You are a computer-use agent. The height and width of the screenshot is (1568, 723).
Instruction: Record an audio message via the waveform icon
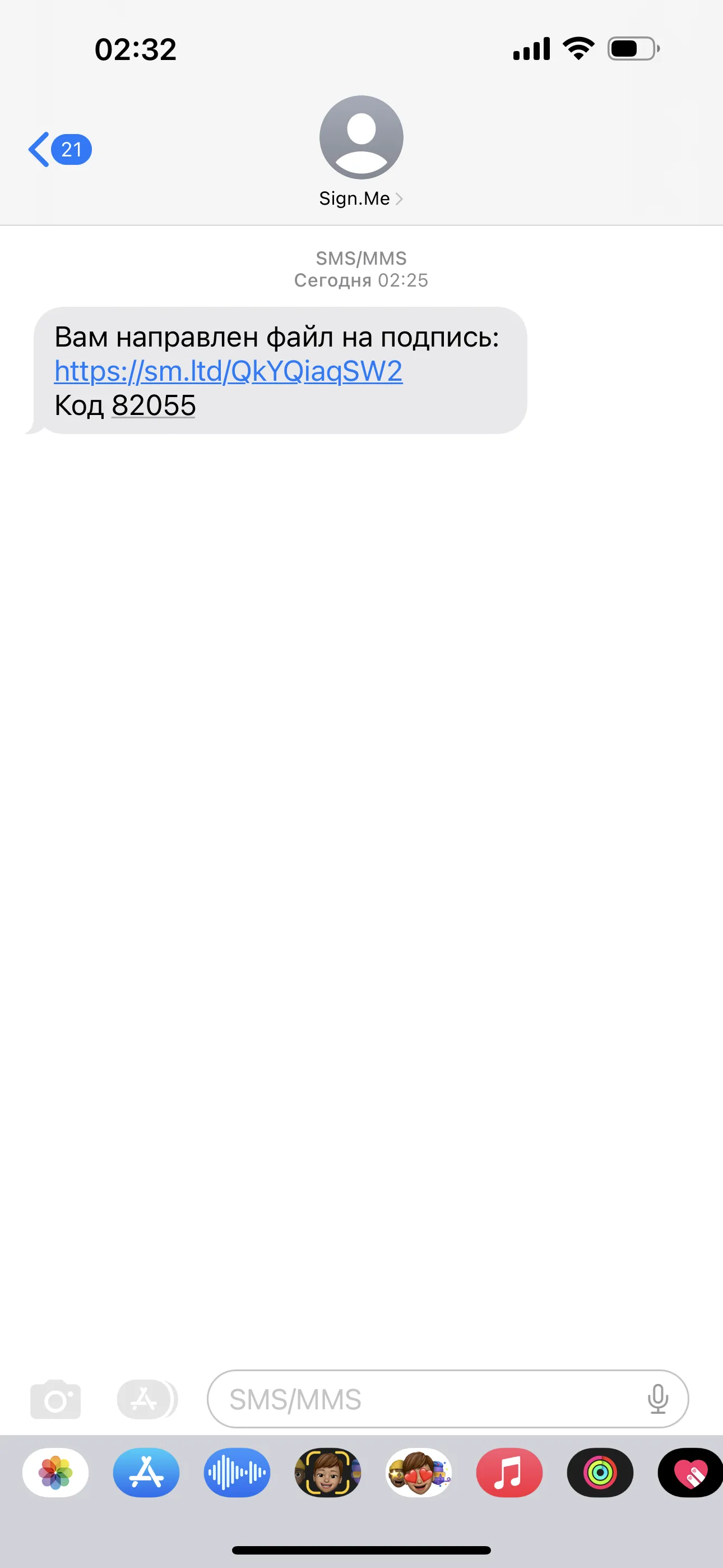pos(237,1473)
